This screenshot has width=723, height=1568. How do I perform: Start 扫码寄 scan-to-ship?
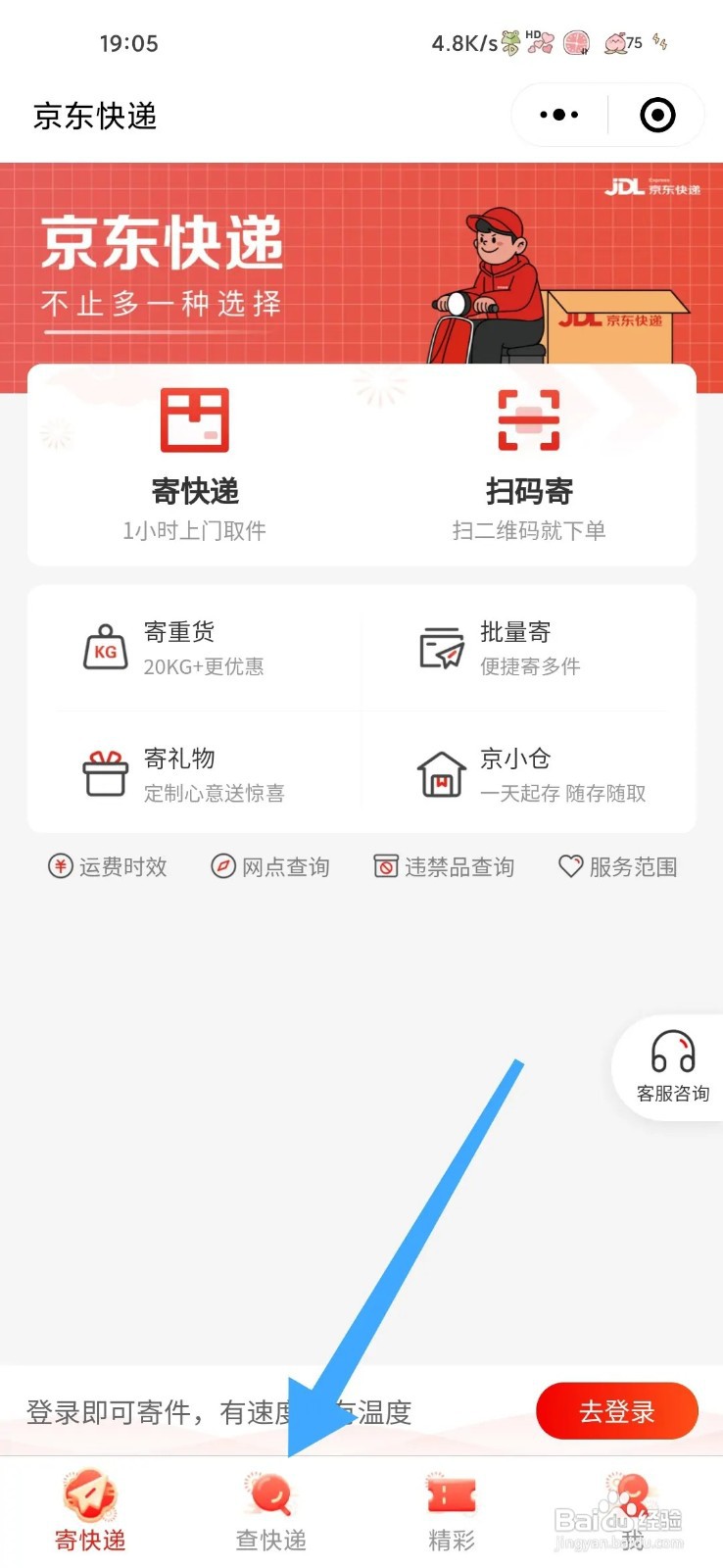tap(529, 465)
